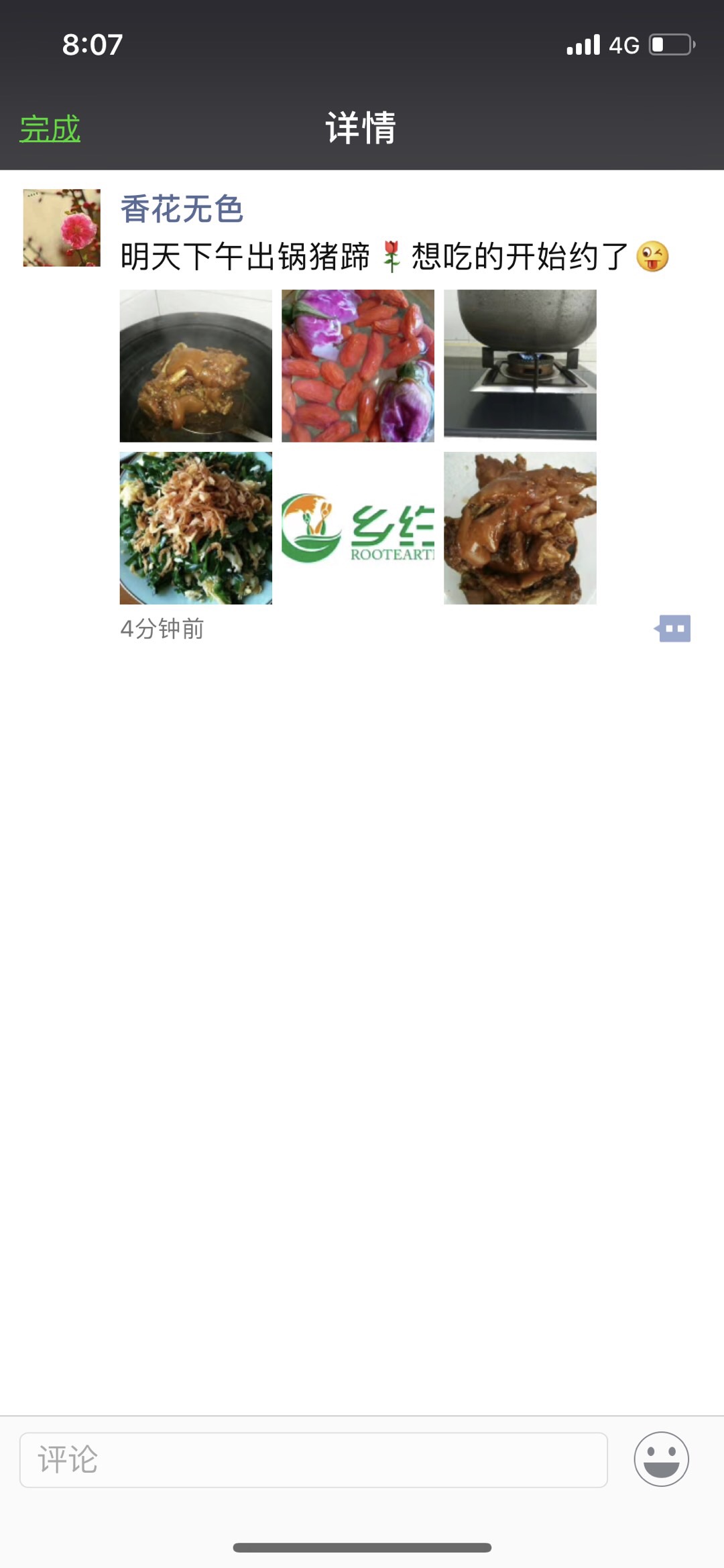View the ROOTEARTH logo image
Image resolution: width=724 pixels, height=1568 pixels.
pyautogui.click(x=358, y=528)
